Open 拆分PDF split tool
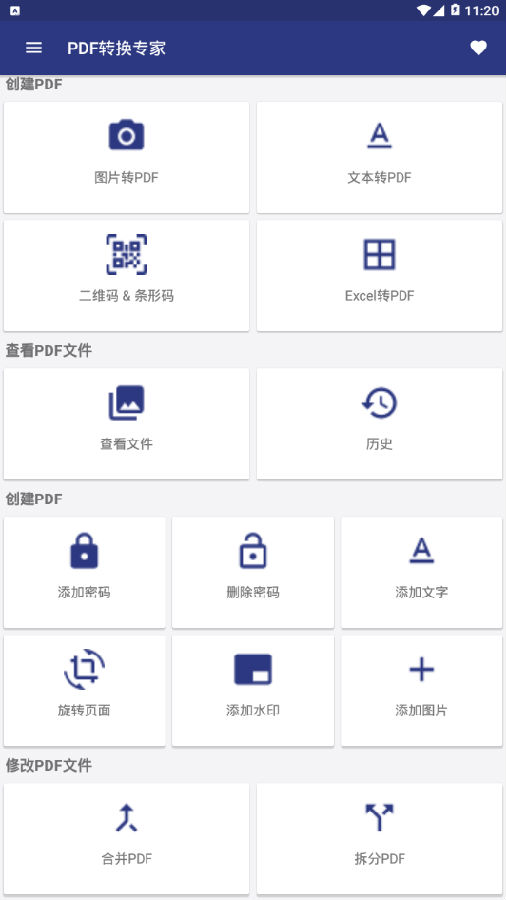Image resolution: width=506 pixels, height=900 pixels. point(379,839)
